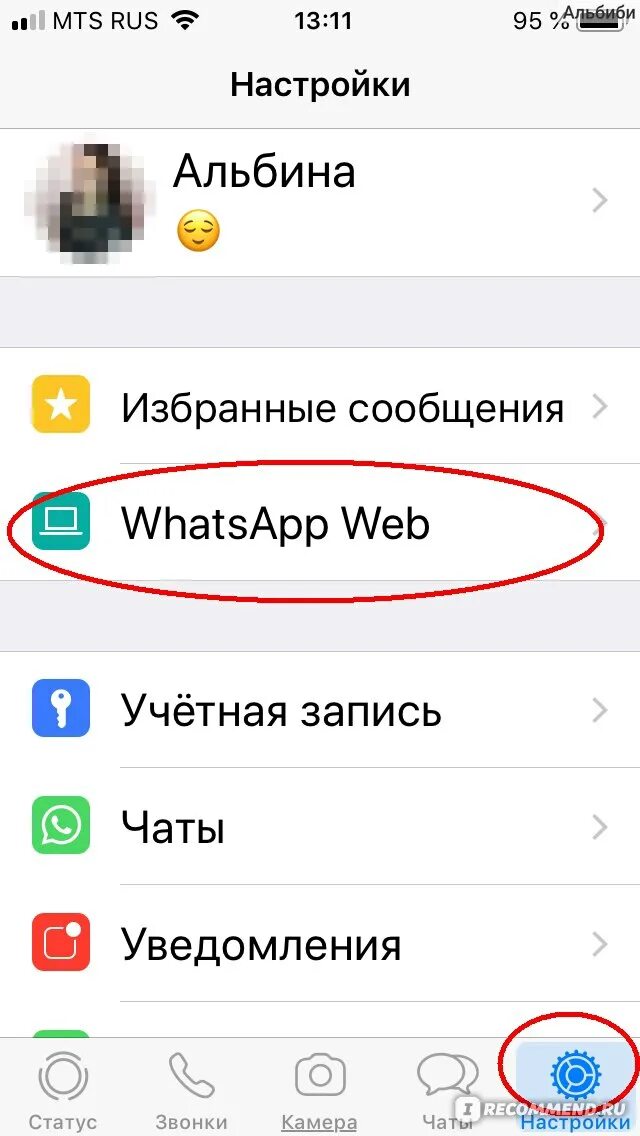The height and width of the screenshot is (1136, 640).
Task: Open WhatsApp Web
Action: tap(320, 522)
